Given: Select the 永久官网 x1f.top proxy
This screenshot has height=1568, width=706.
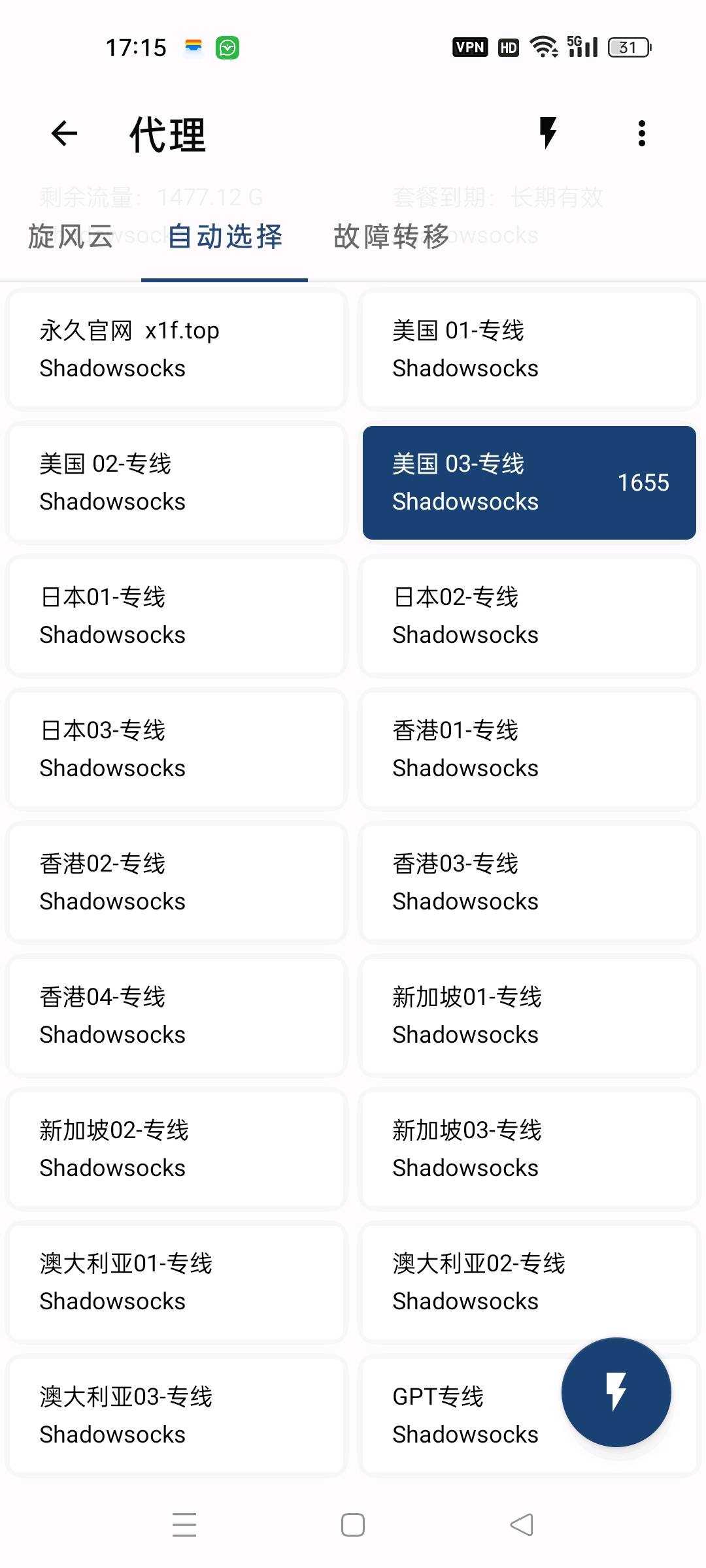Looking at the screenshot, I should click(176, 350).
